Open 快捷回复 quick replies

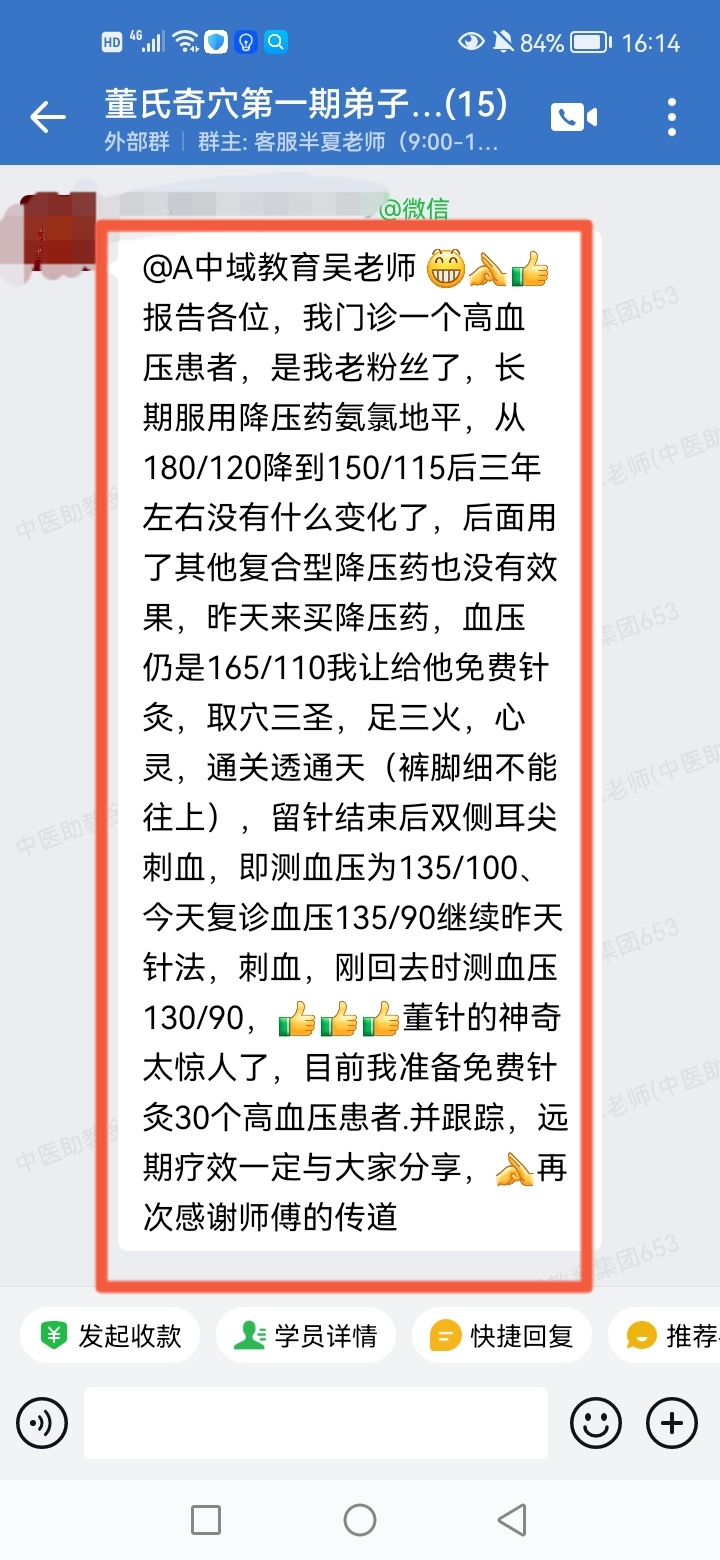click(500, 1334)
